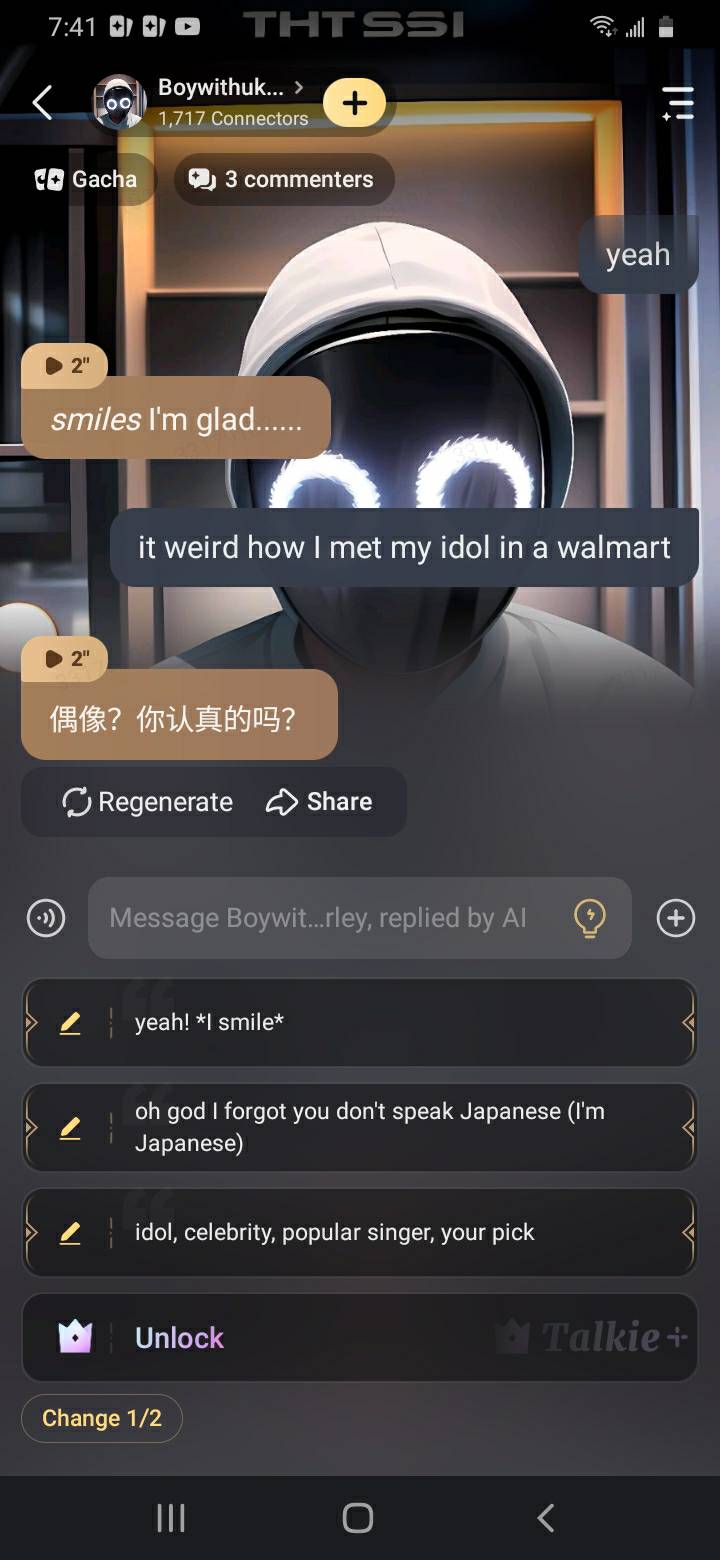Open the plus attachments icon beside input

click(x=676, y=918)
